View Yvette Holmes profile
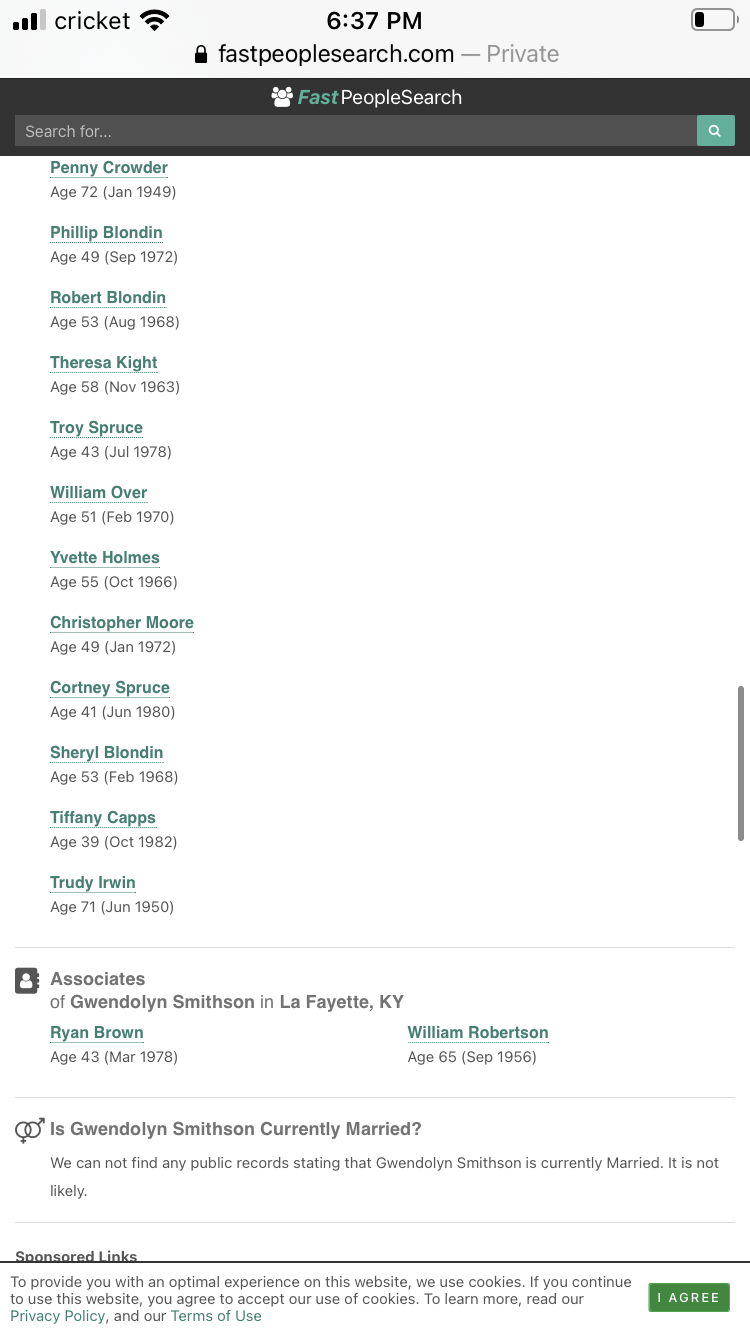750x1334 pixels. (x=105, y=557)
